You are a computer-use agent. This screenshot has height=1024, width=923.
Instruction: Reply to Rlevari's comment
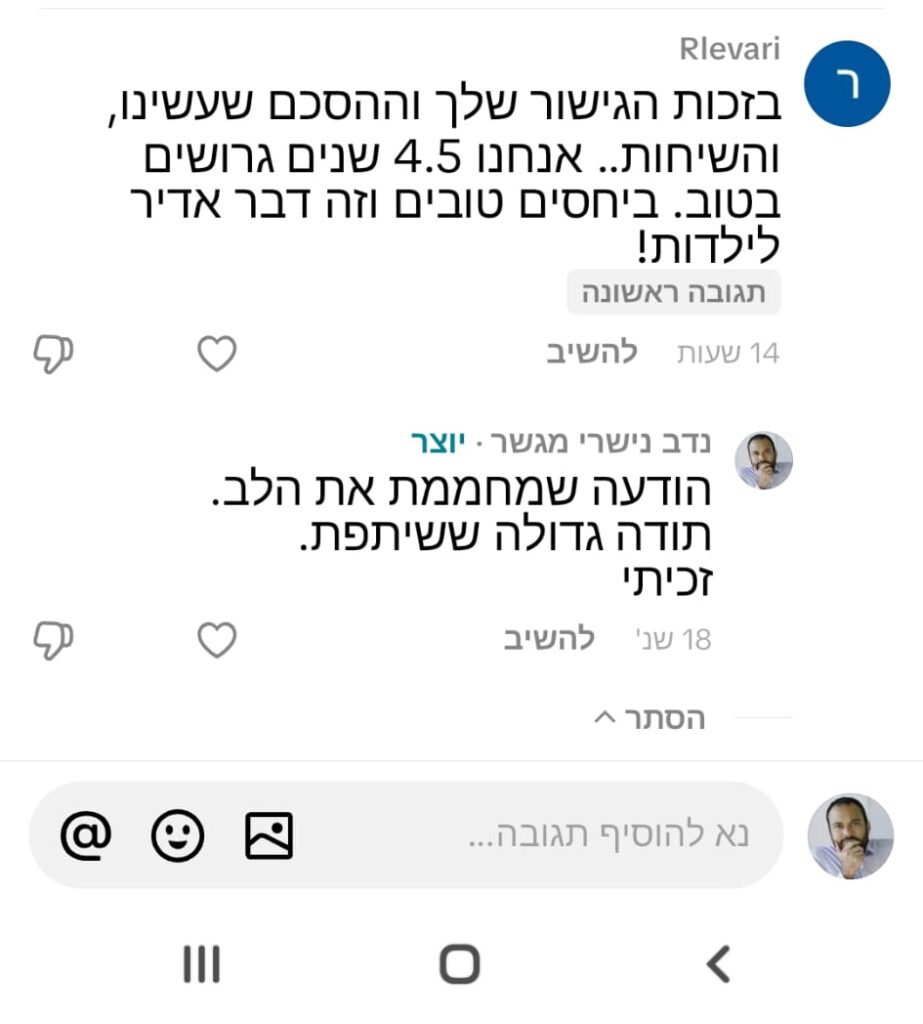point(591,353)
